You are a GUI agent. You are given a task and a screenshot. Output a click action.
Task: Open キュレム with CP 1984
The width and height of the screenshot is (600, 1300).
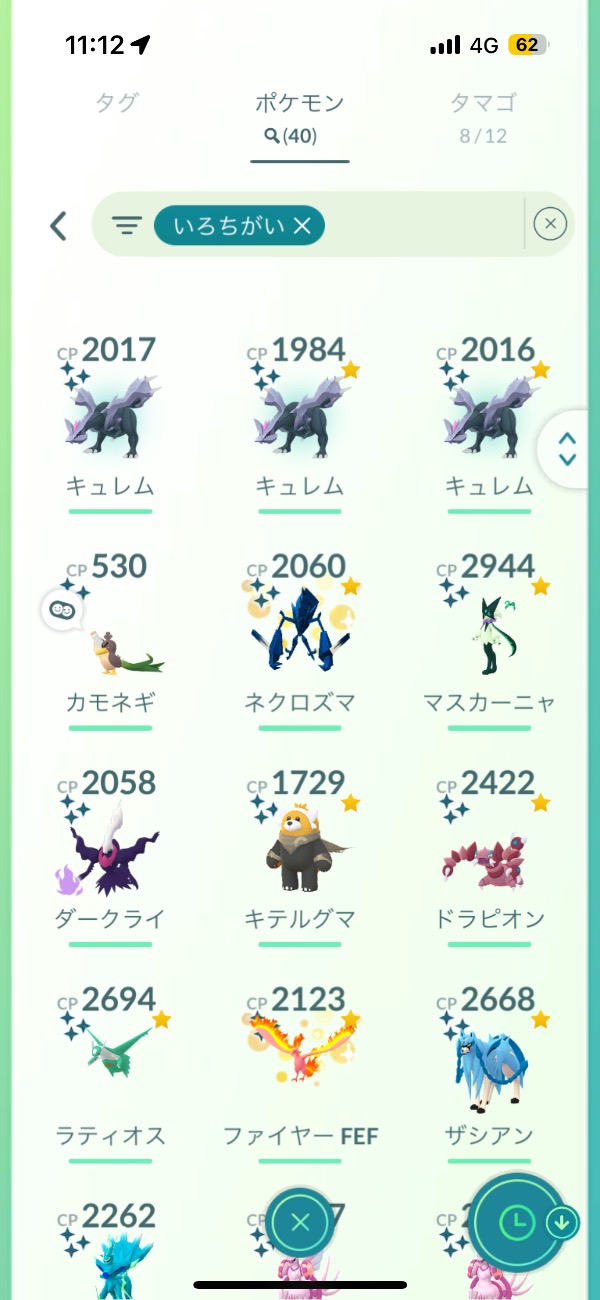300,420
